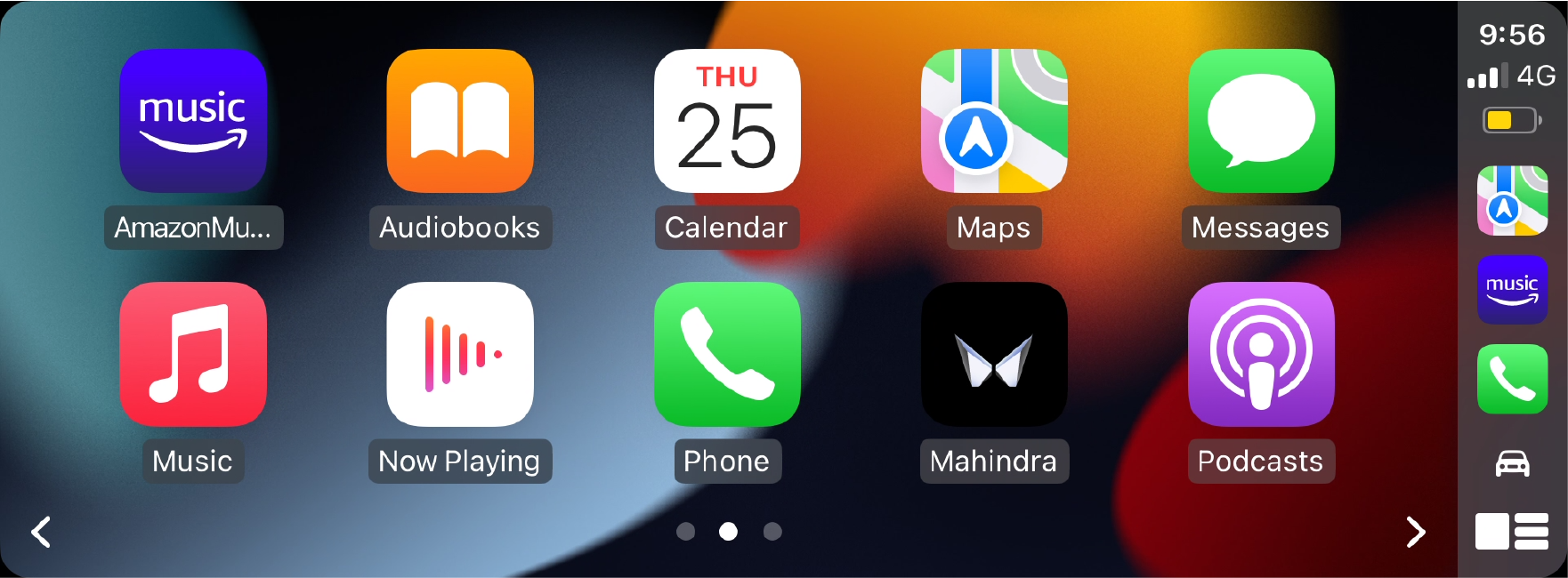
Task: Tap the car icon in the sidebar
Action: click(1512, 463)
